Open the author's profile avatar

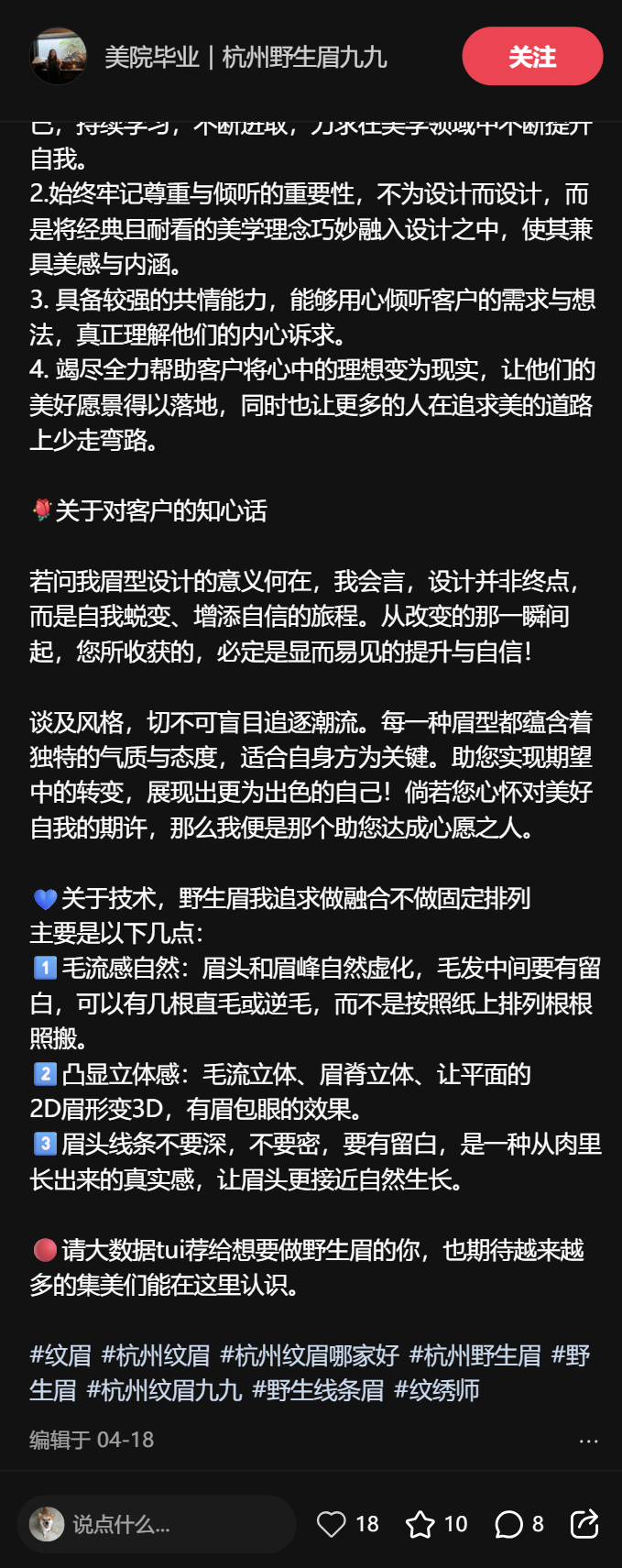pos(59,57)
